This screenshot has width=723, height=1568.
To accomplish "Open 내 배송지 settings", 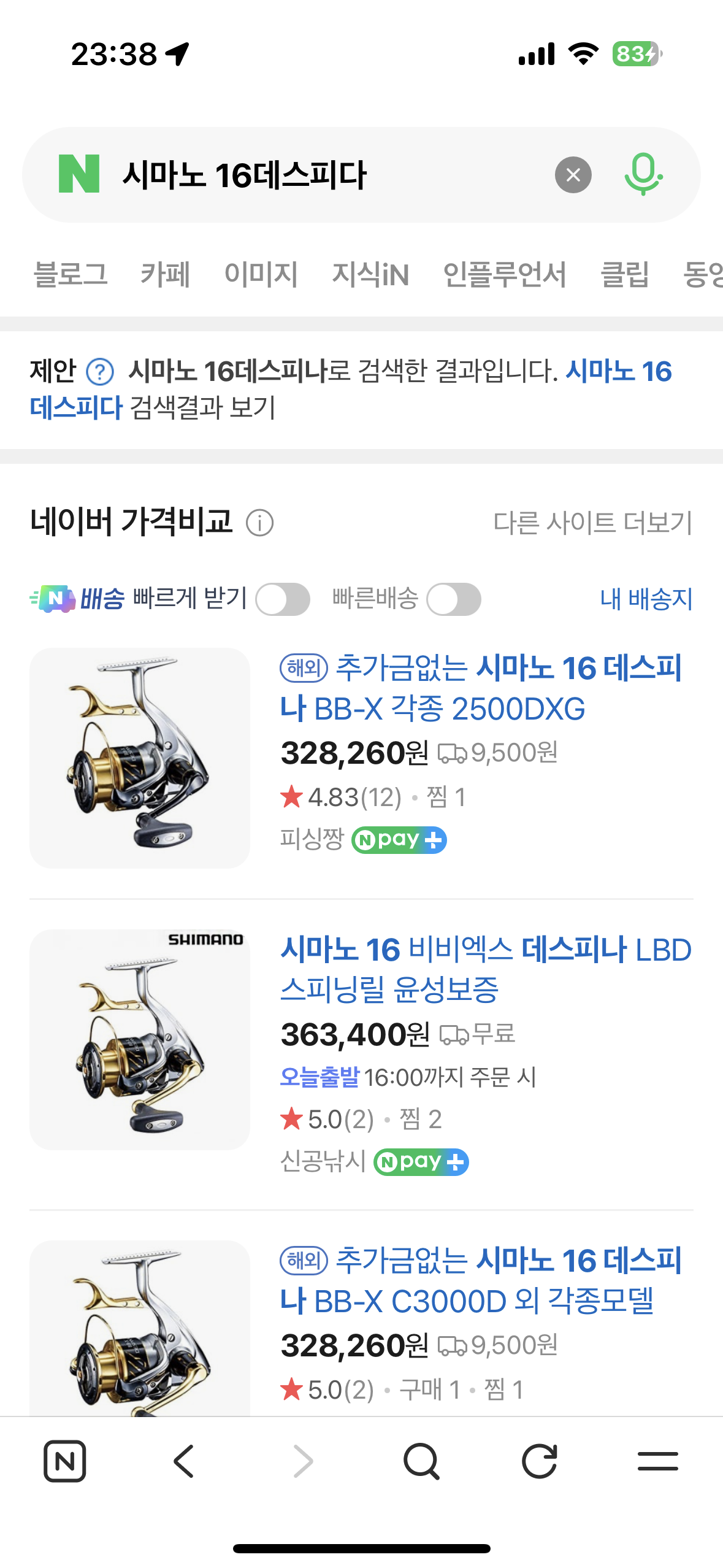I will (646, 599).
